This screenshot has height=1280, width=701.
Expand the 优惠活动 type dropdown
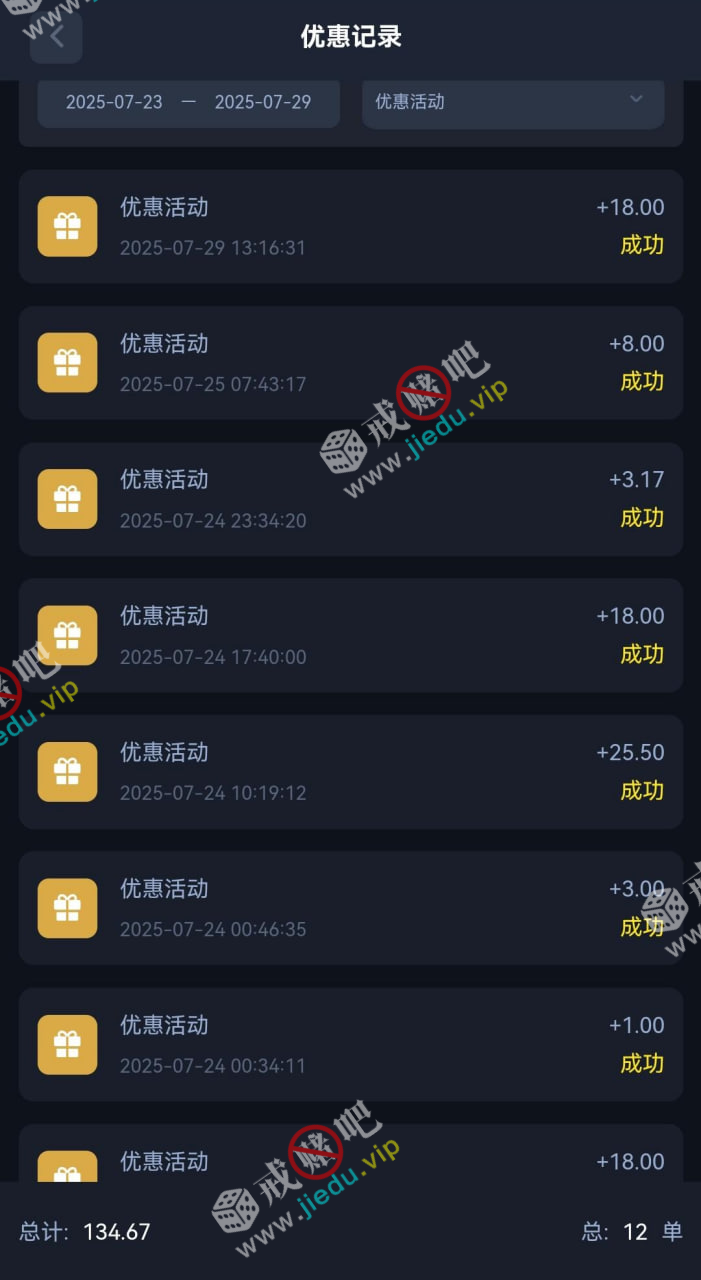coord(513,102)
